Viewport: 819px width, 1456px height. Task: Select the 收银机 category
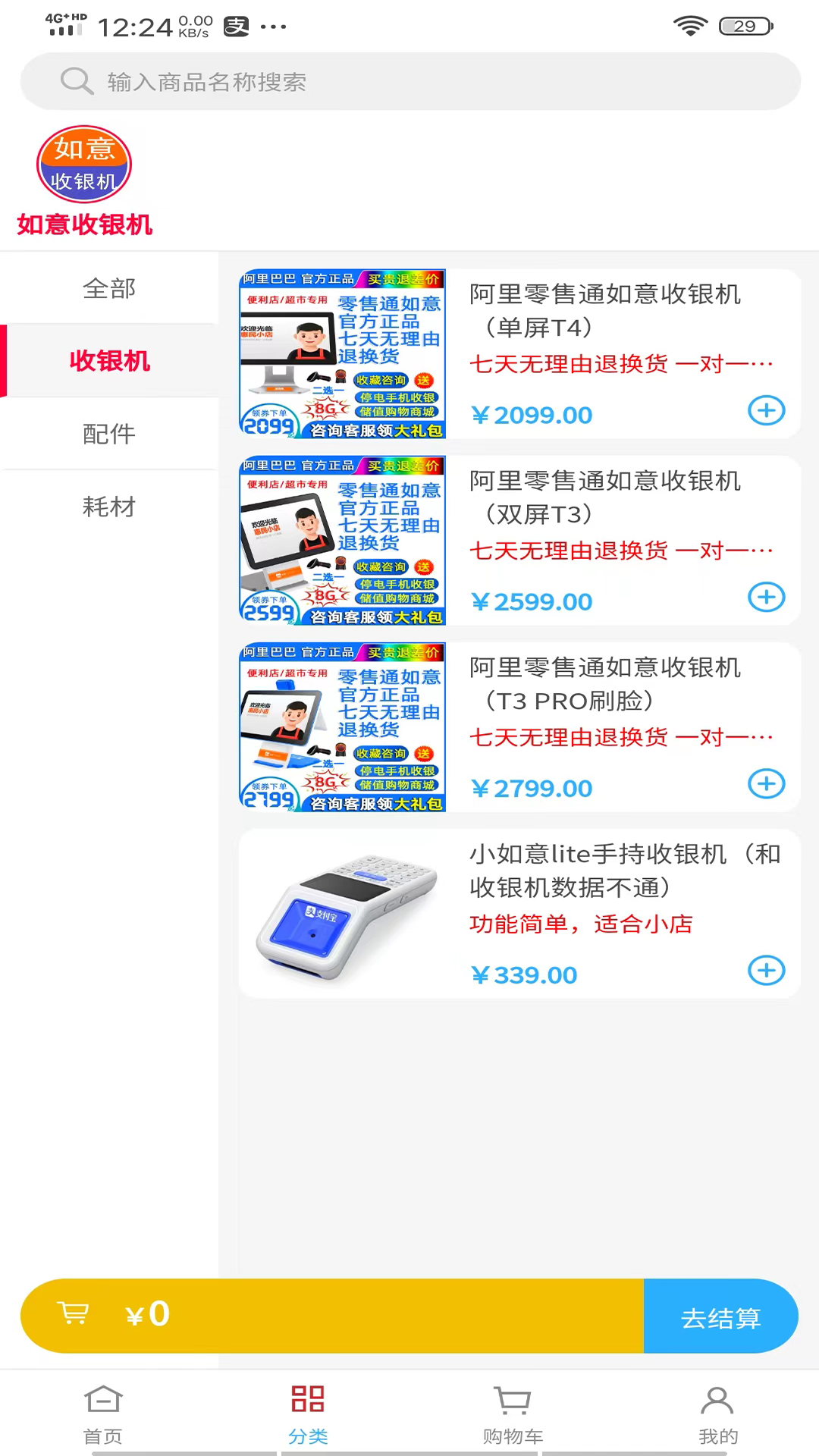tap(109, 361)
